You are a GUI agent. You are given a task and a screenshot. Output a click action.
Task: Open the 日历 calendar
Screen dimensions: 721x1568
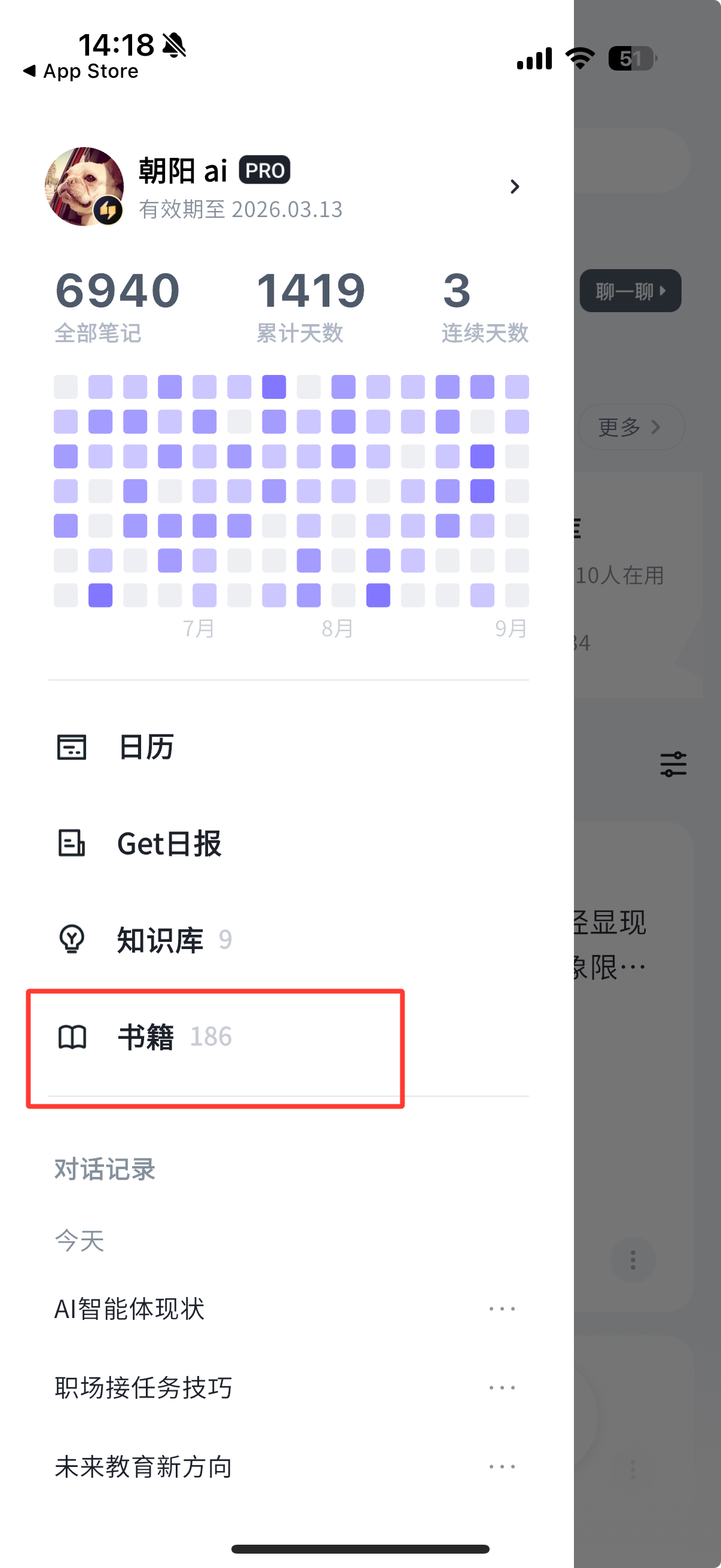146,747
